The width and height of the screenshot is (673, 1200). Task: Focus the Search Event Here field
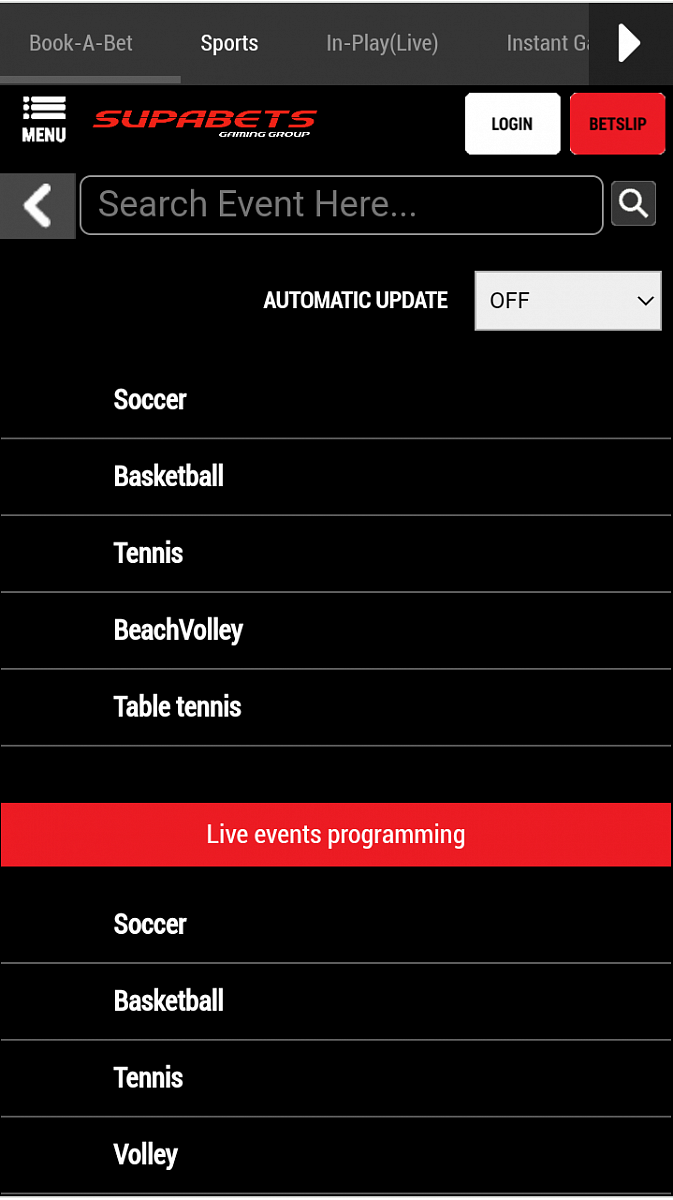click(x=341, y=205)
